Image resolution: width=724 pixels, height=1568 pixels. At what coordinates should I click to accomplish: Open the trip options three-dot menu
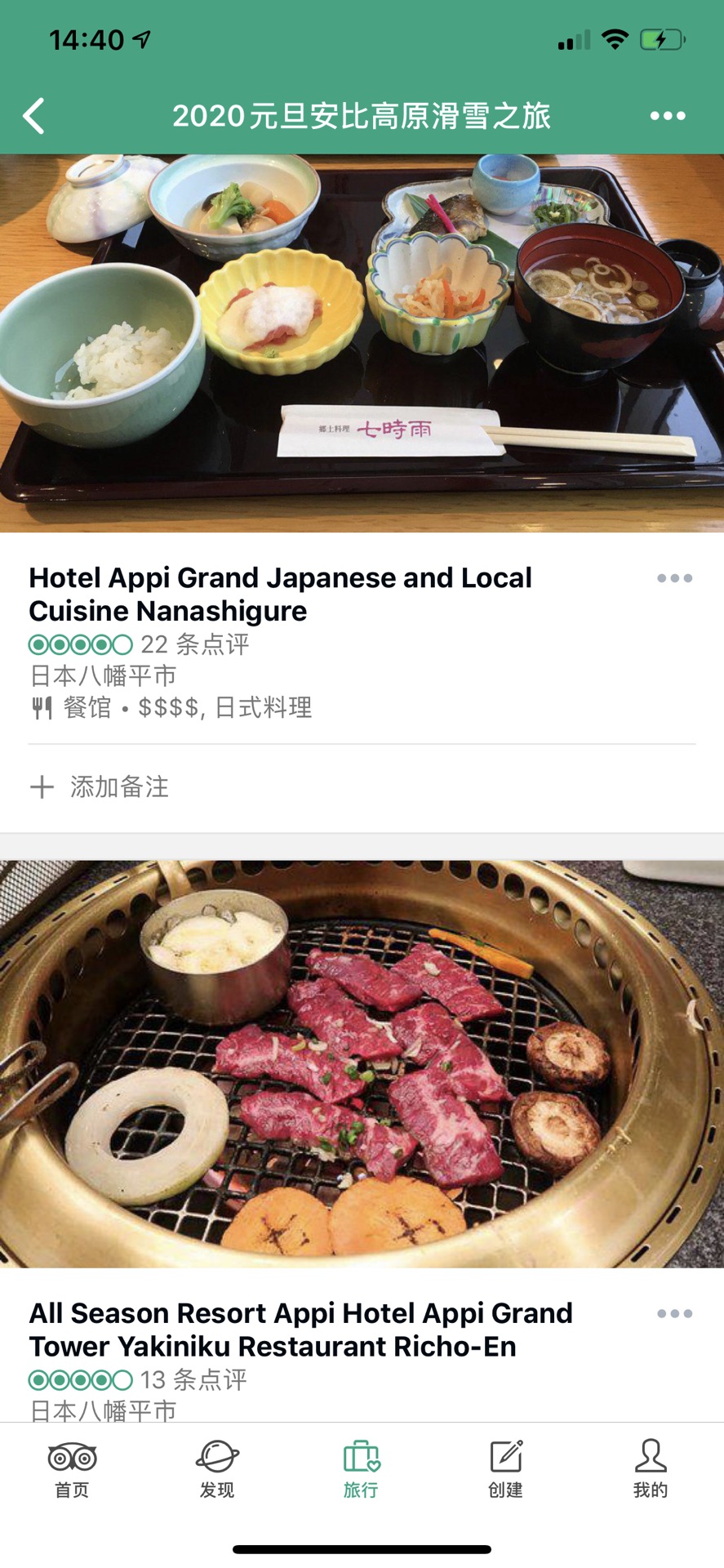tap(668, 115)
